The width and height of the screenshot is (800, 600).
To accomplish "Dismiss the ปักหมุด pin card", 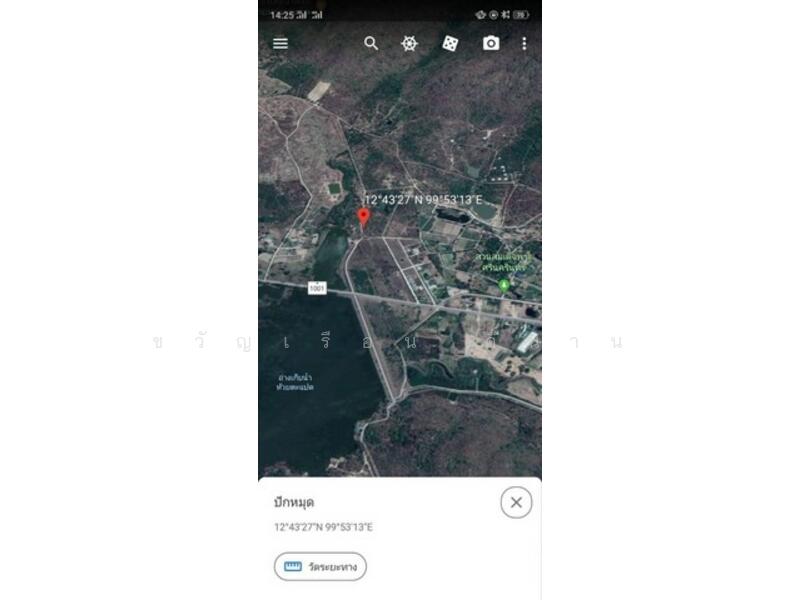I will pyautogui.click(x=515, y=502).
